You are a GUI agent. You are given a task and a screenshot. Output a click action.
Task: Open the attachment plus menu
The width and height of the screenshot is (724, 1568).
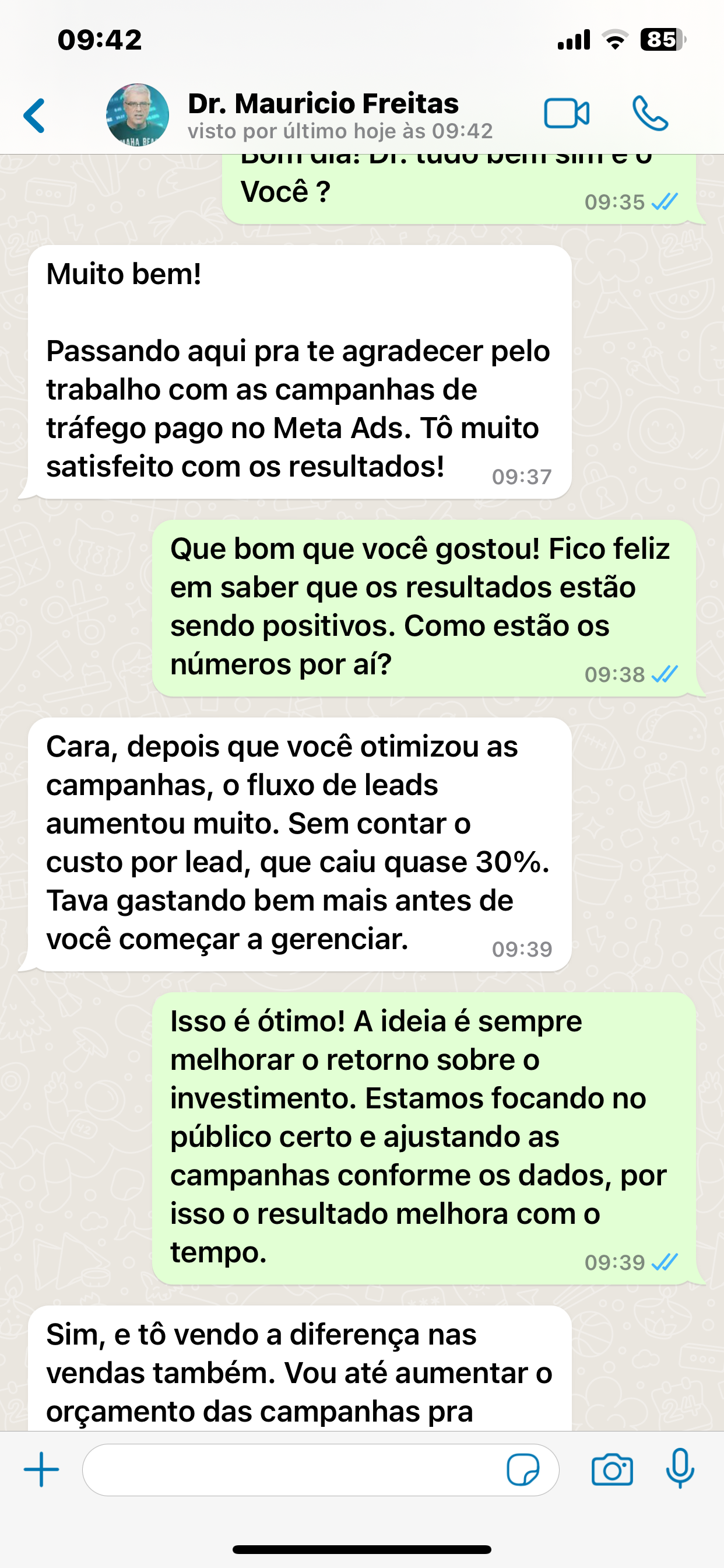pos(41,1469)
